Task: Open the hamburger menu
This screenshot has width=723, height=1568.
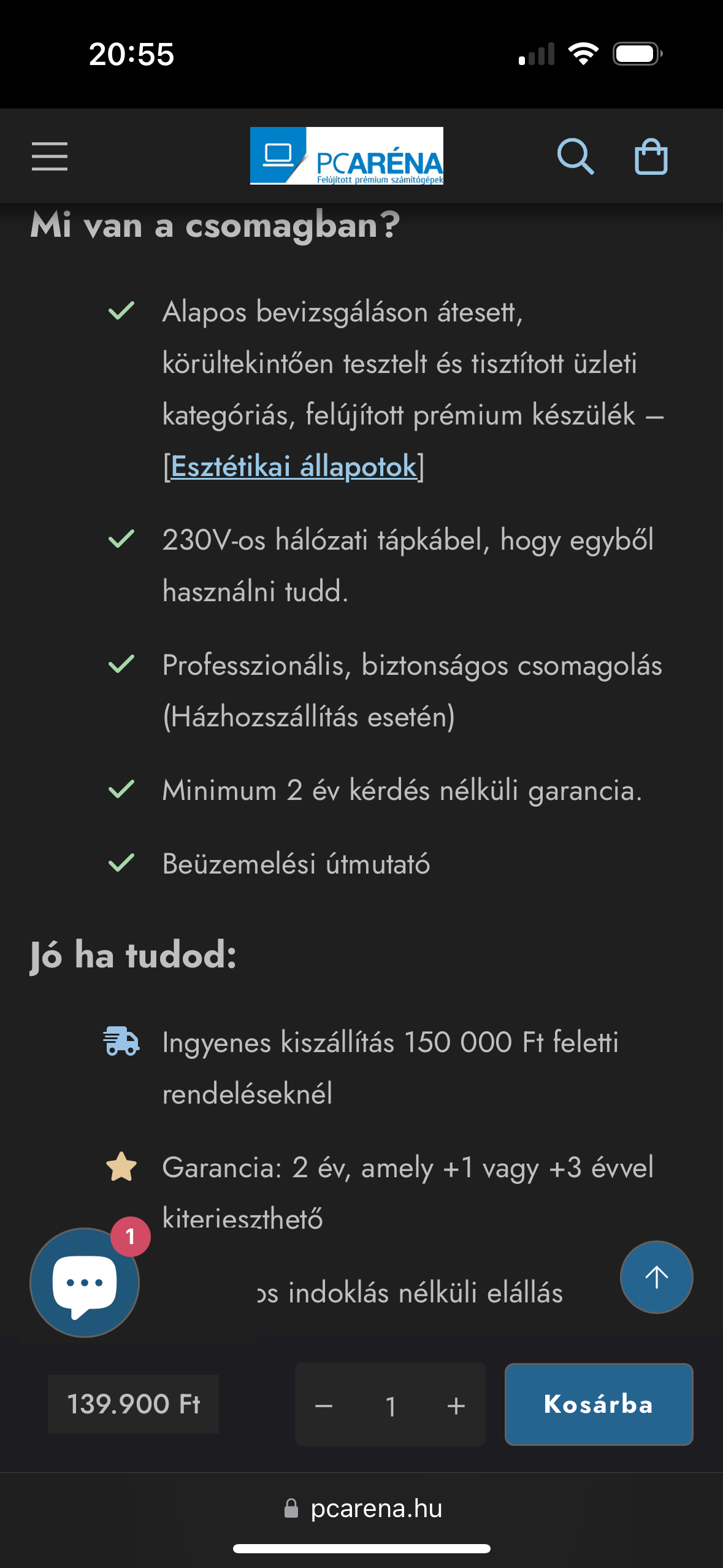Action: (50, 156)
